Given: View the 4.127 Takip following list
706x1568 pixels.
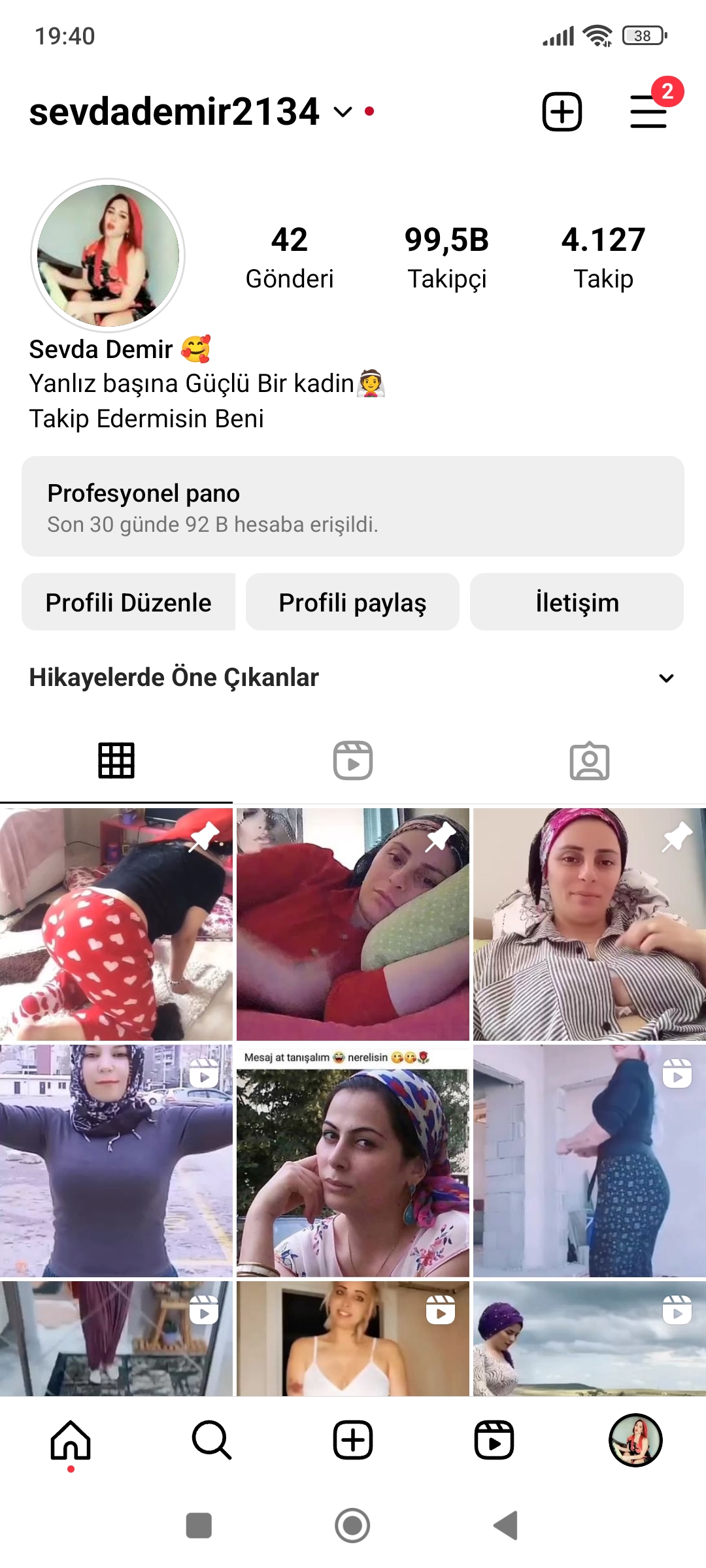Looking at the screenshot, I should coord(603,257).
